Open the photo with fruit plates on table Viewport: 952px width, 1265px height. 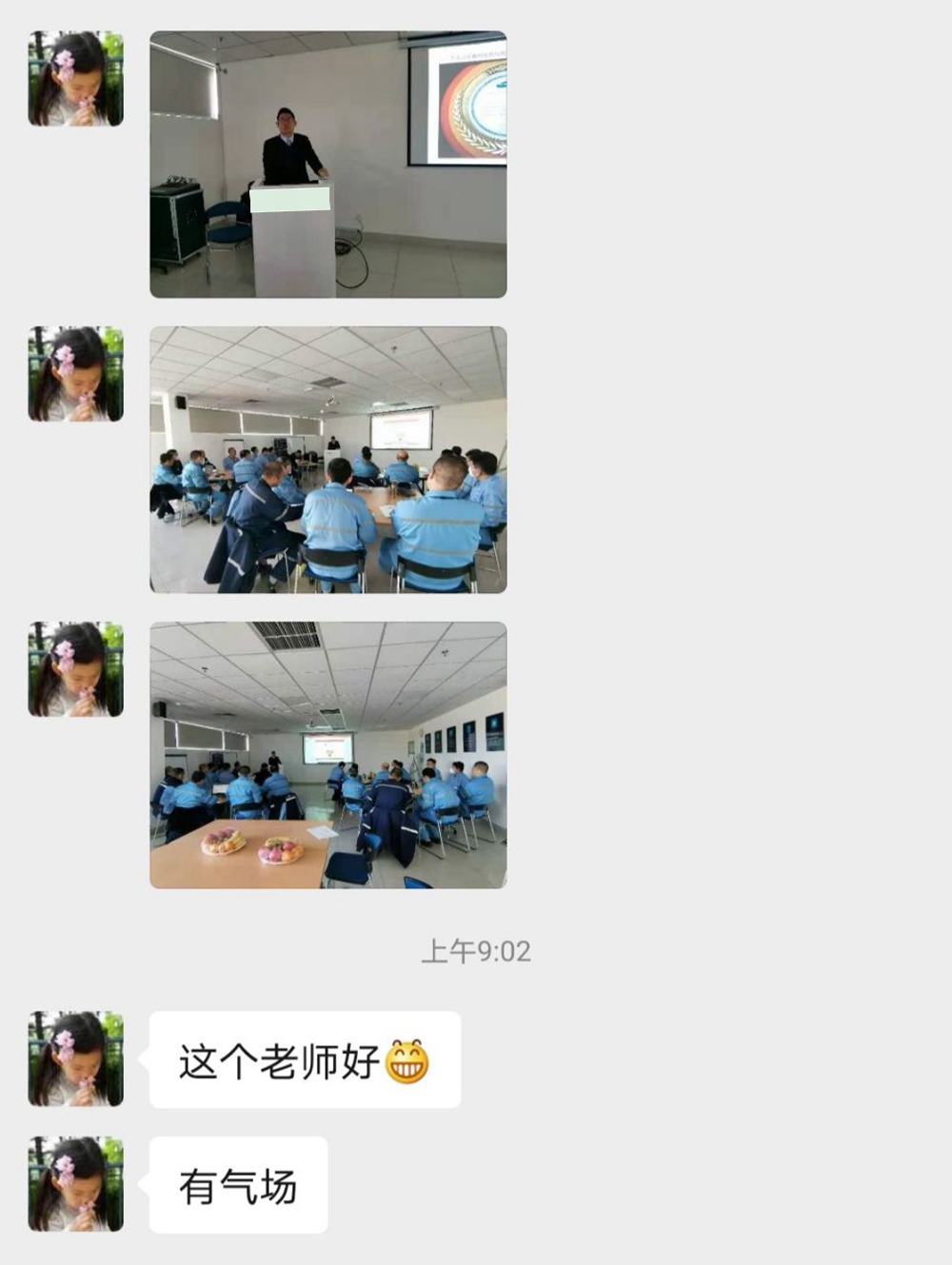[327, 755]
